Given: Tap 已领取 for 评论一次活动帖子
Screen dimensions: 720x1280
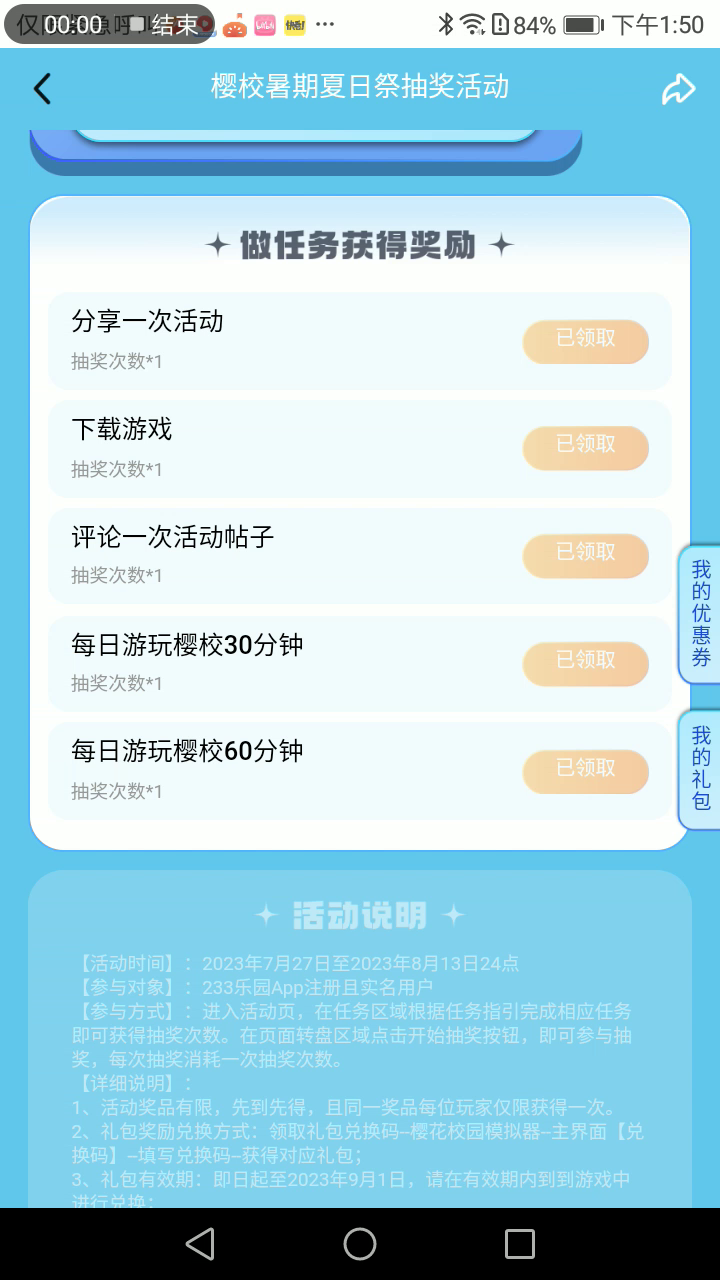Looking at the screenshot, I should pos(585,555).
